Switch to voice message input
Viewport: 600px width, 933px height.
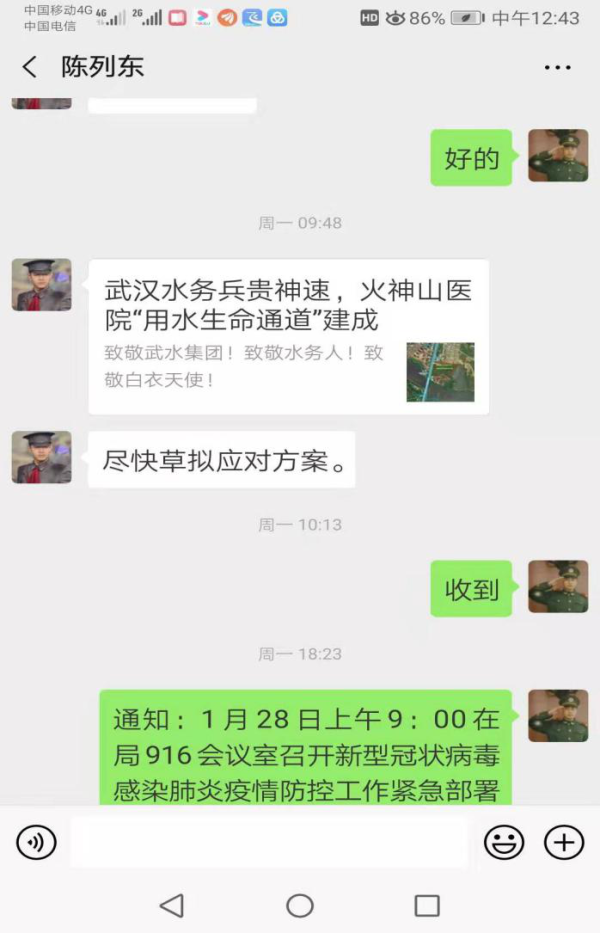point(36,843)
